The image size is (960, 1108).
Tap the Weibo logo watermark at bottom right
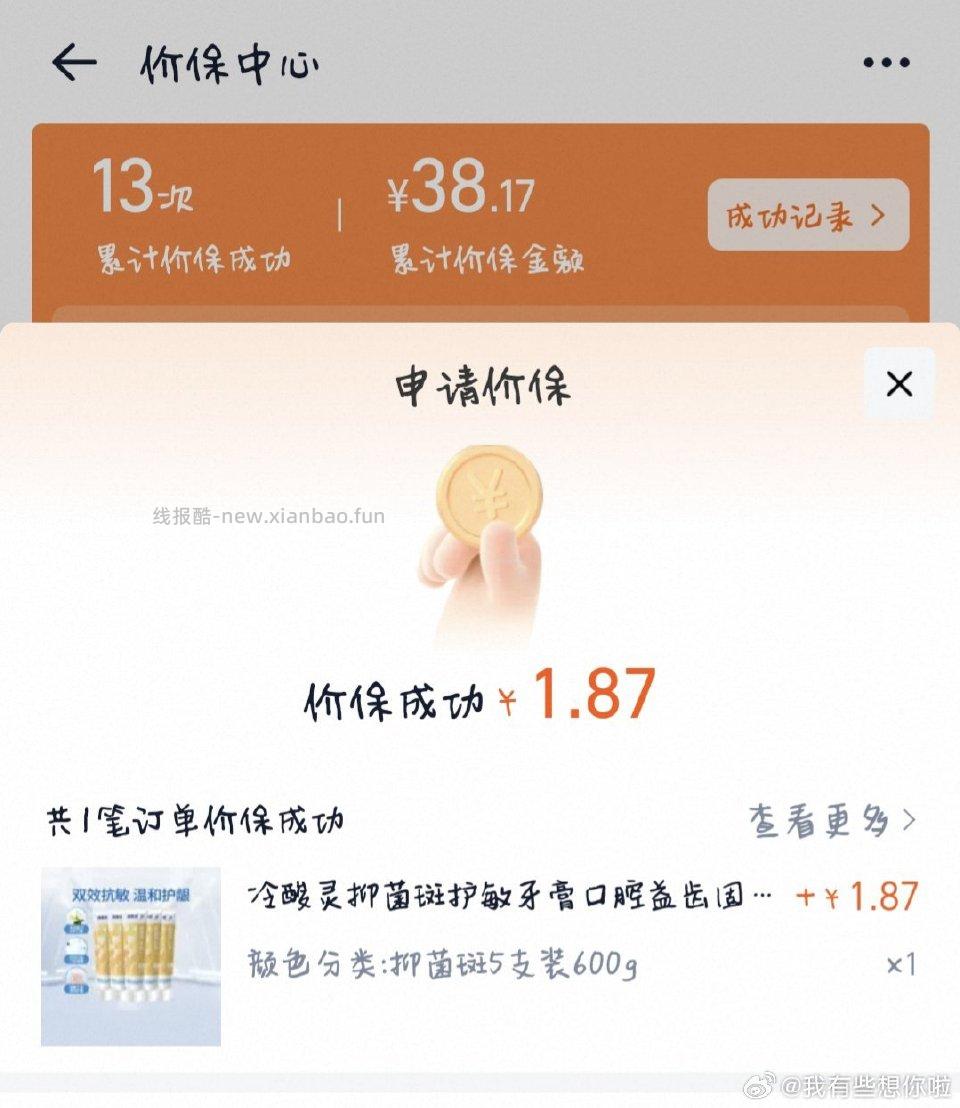(x=763, y=1082)
